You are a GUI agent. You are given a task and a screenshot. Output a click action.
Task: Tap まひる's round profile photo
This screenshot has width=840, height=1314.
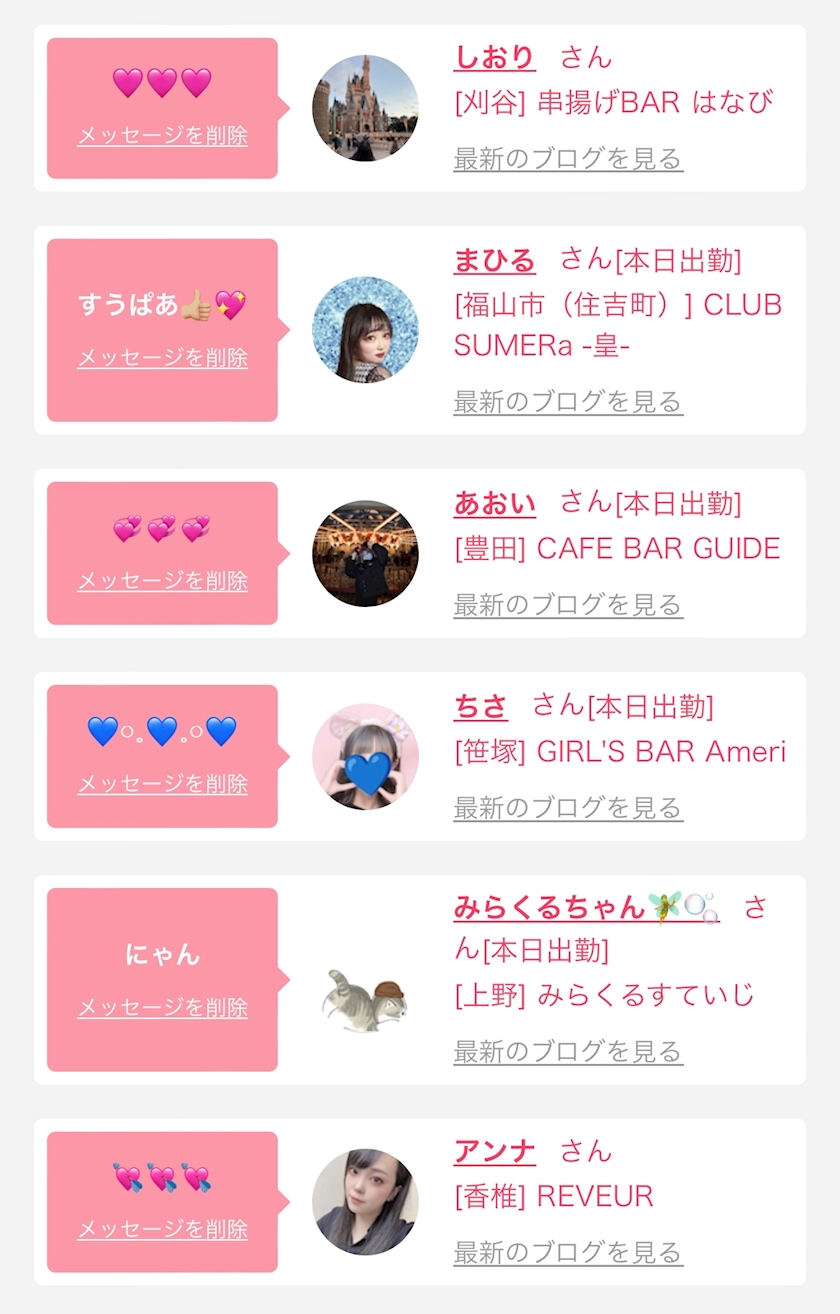pos(365,330)
